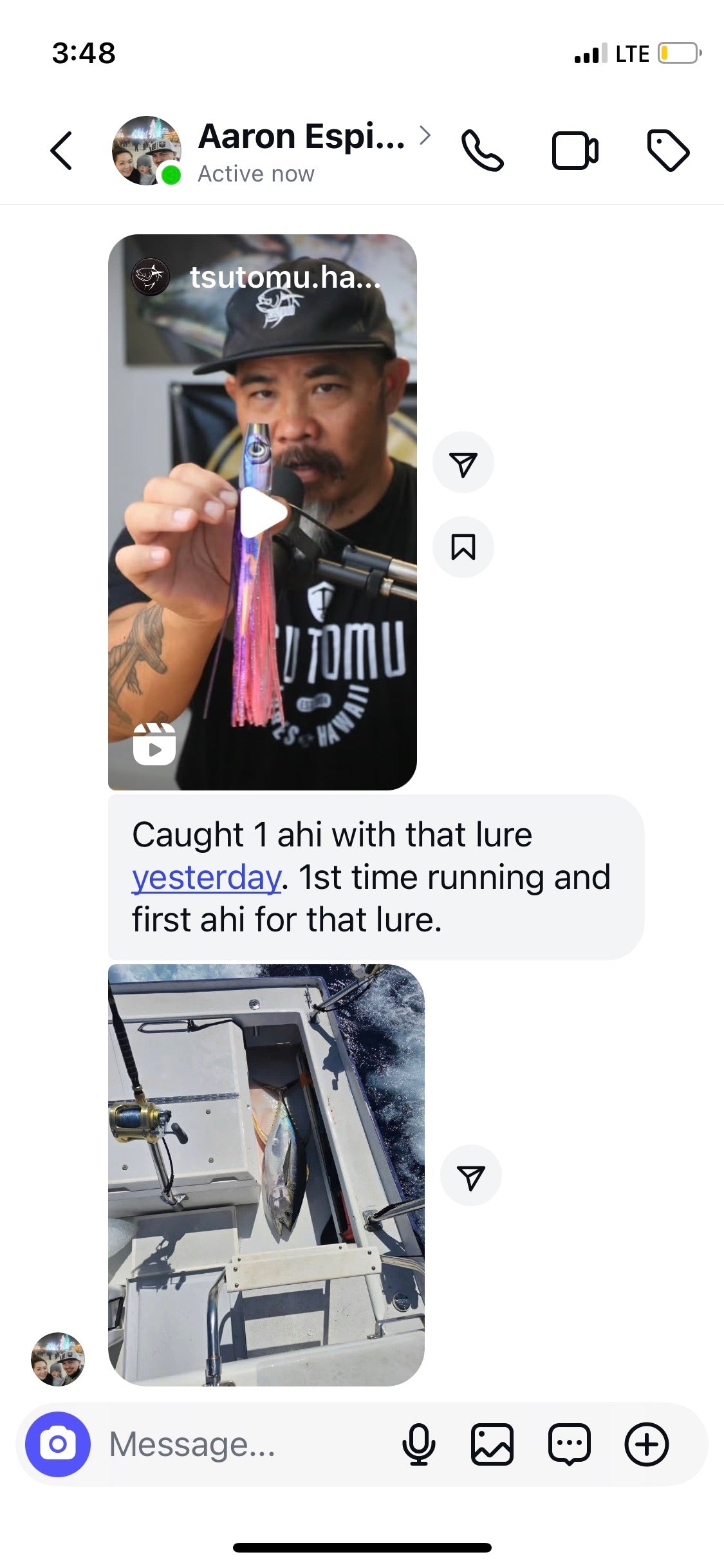
Task: Open more options plus icon
Action: click(647, 1444)
